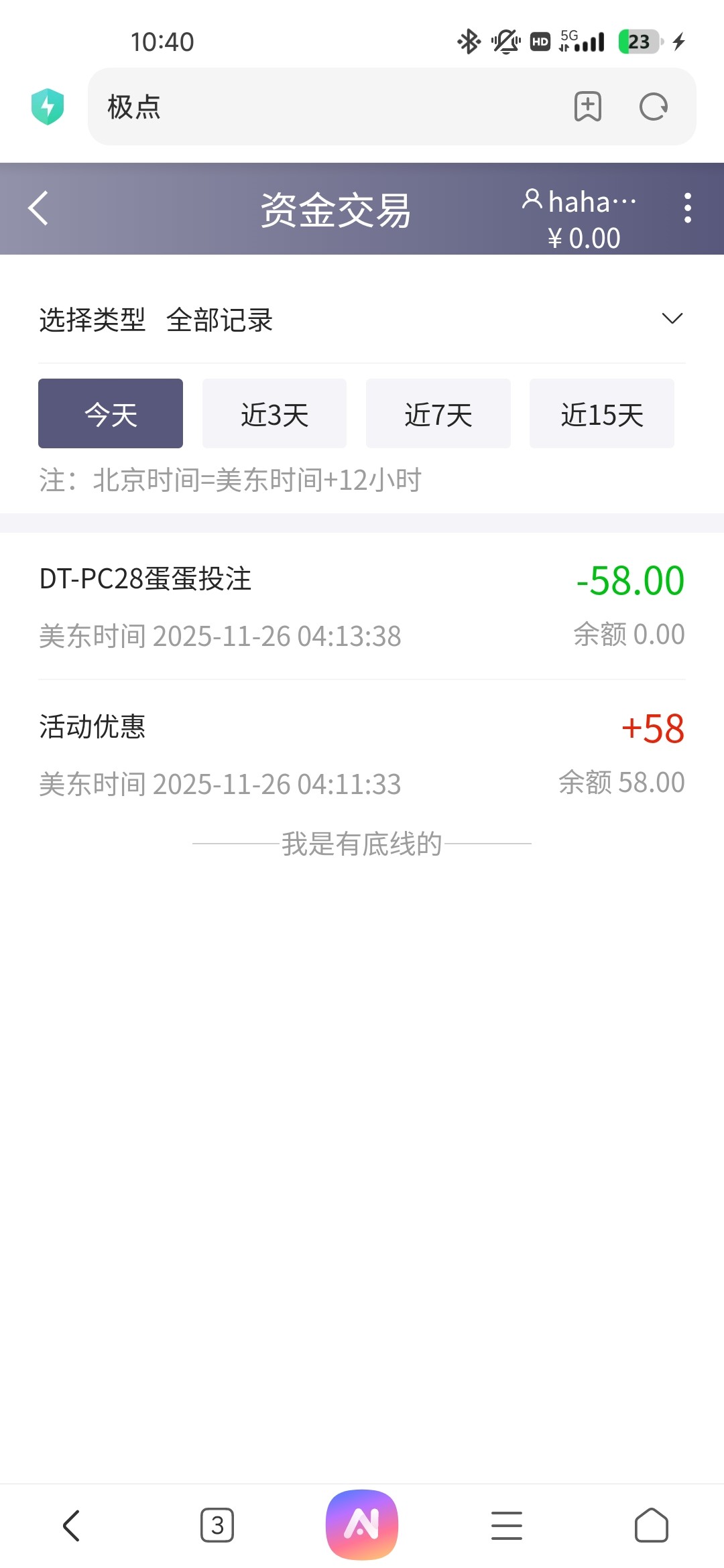Refresh the page with the reload icon
724x1568 pixels.
[x=654, y=107]
